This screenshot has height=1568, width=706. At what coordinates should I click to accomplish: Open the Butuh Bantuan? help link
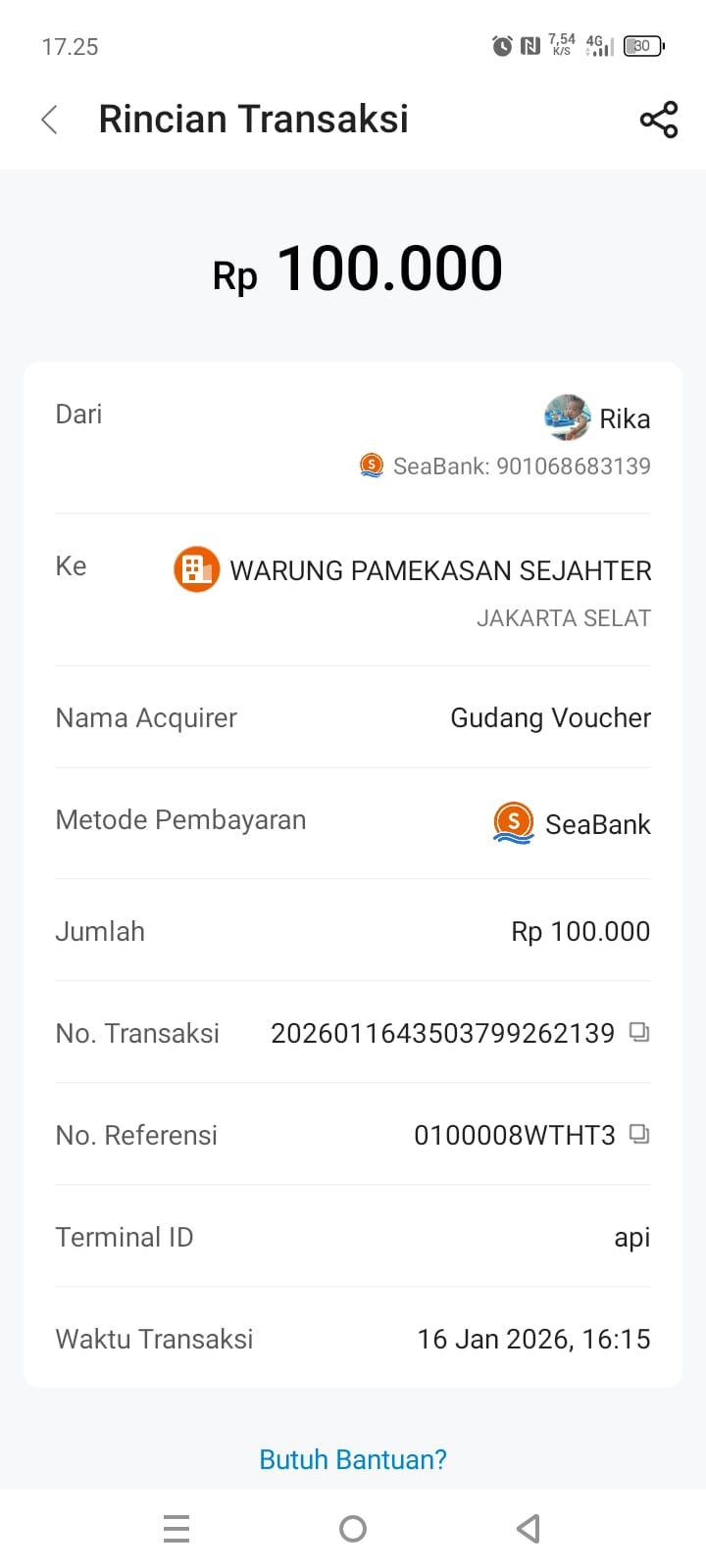pos(353,1459)
